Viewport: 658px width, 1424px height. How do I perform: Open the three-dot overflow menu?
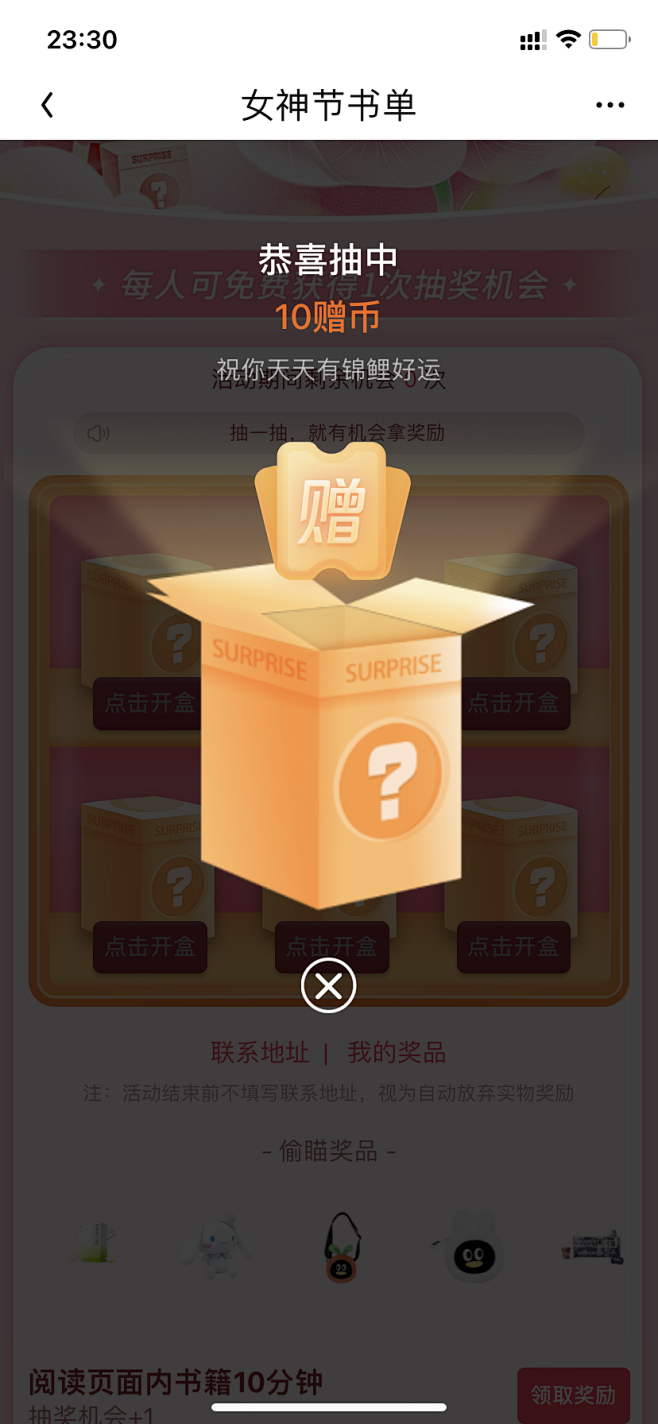[x=609, y=105]
